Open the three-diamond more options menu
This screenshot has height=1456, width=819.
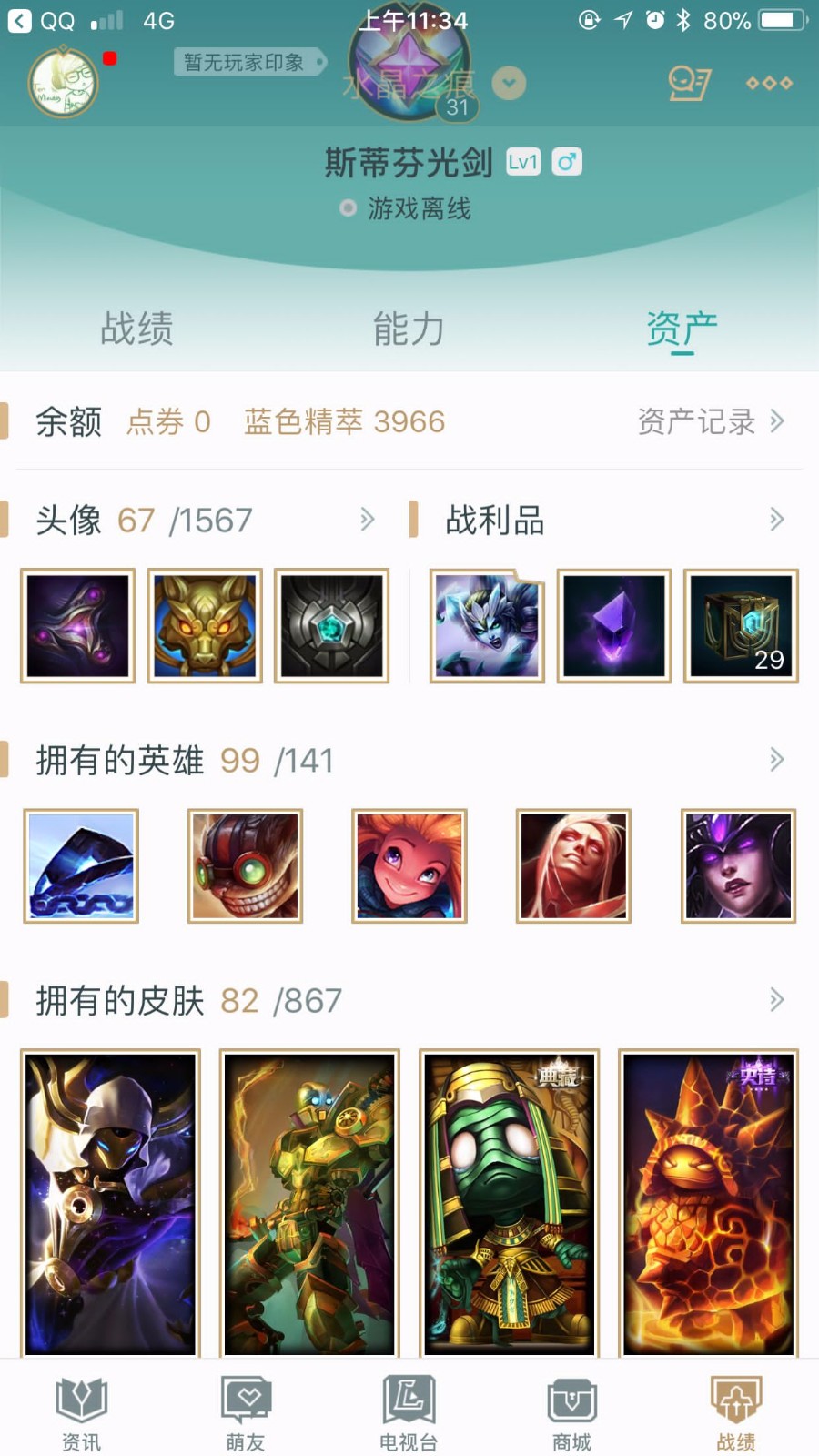click(x=769, y=83)
